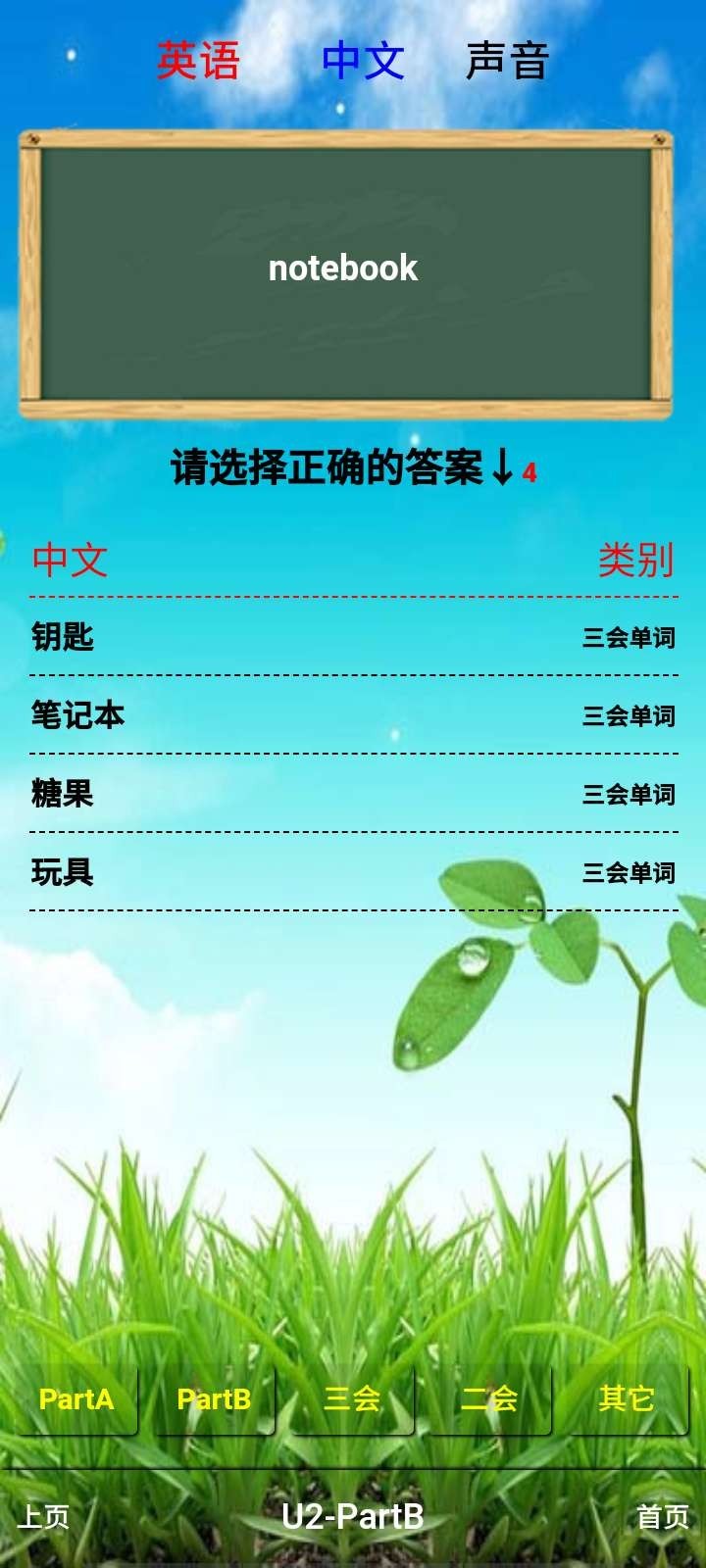Select the 声音 mode option
Viewport: 706px width, 1568px height.
pyautogui.click(x=506, y=61)
